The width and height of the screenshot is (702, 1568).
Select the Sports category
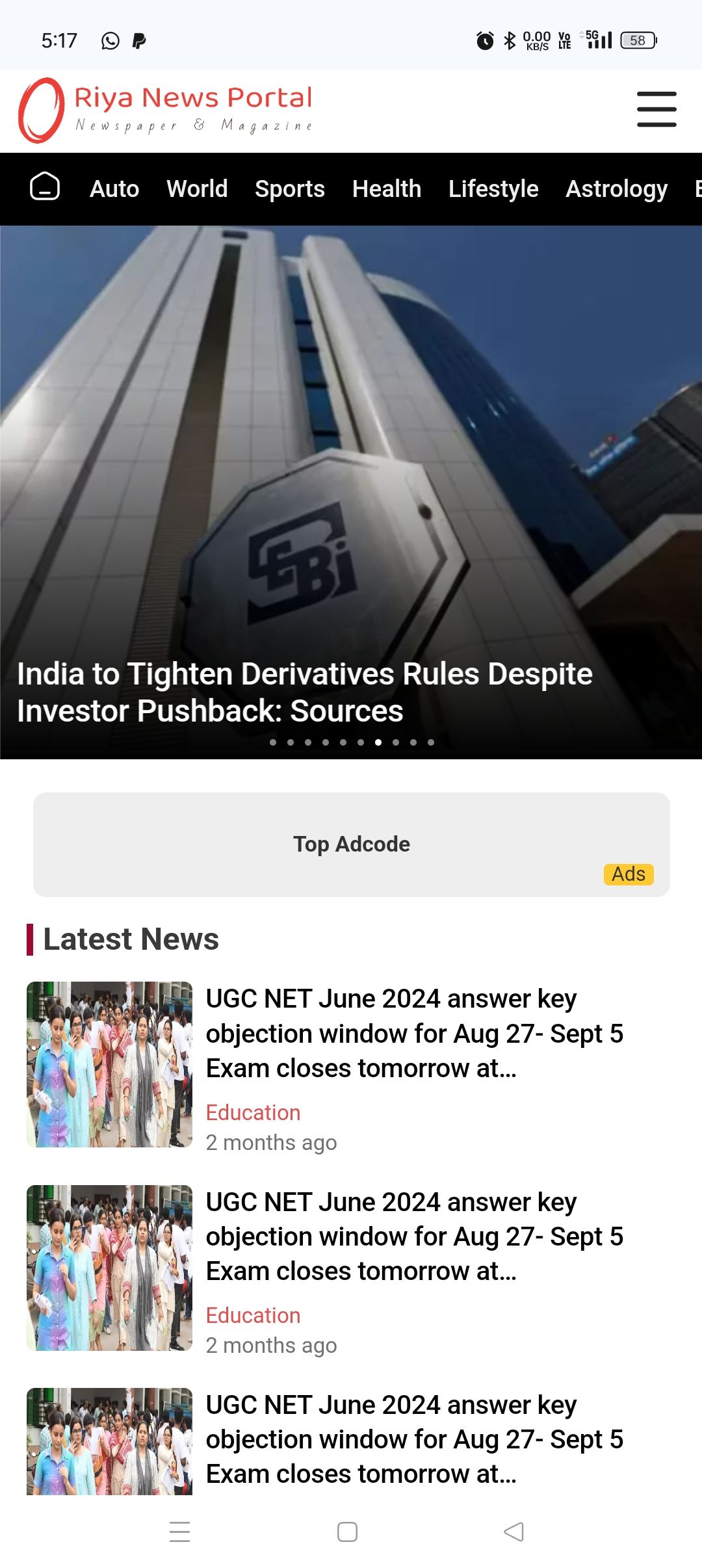pyautogui.click(x=290, y=189)
